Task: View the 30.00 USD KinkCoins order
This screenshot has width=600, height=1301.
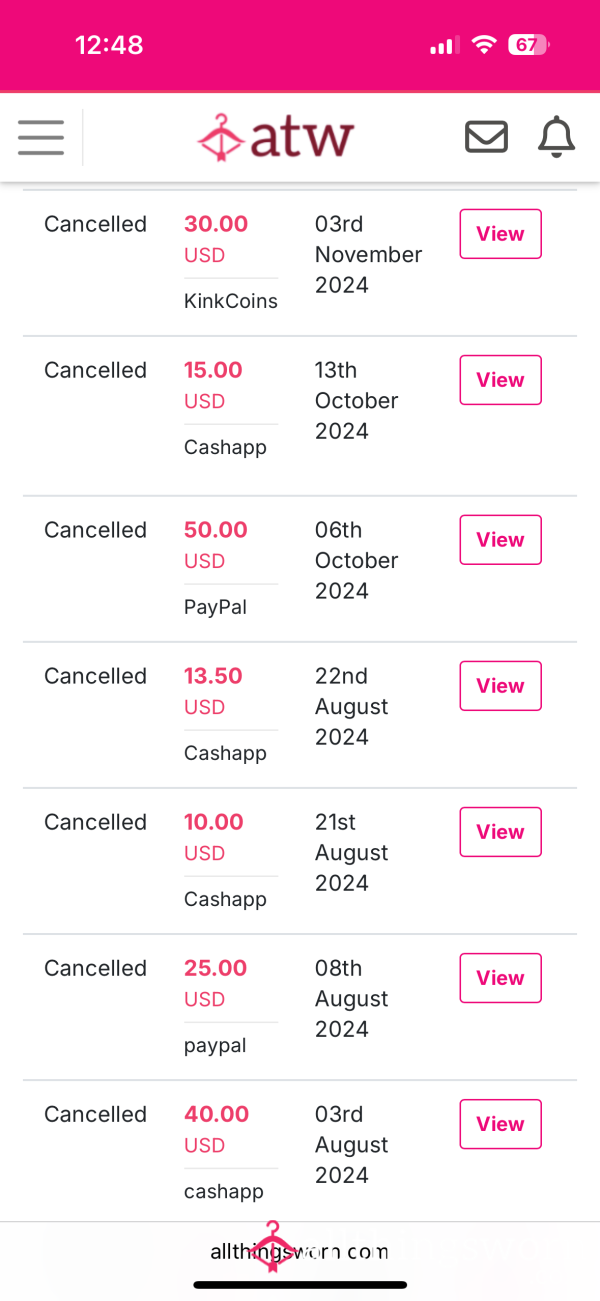Action: coord(500,234)
